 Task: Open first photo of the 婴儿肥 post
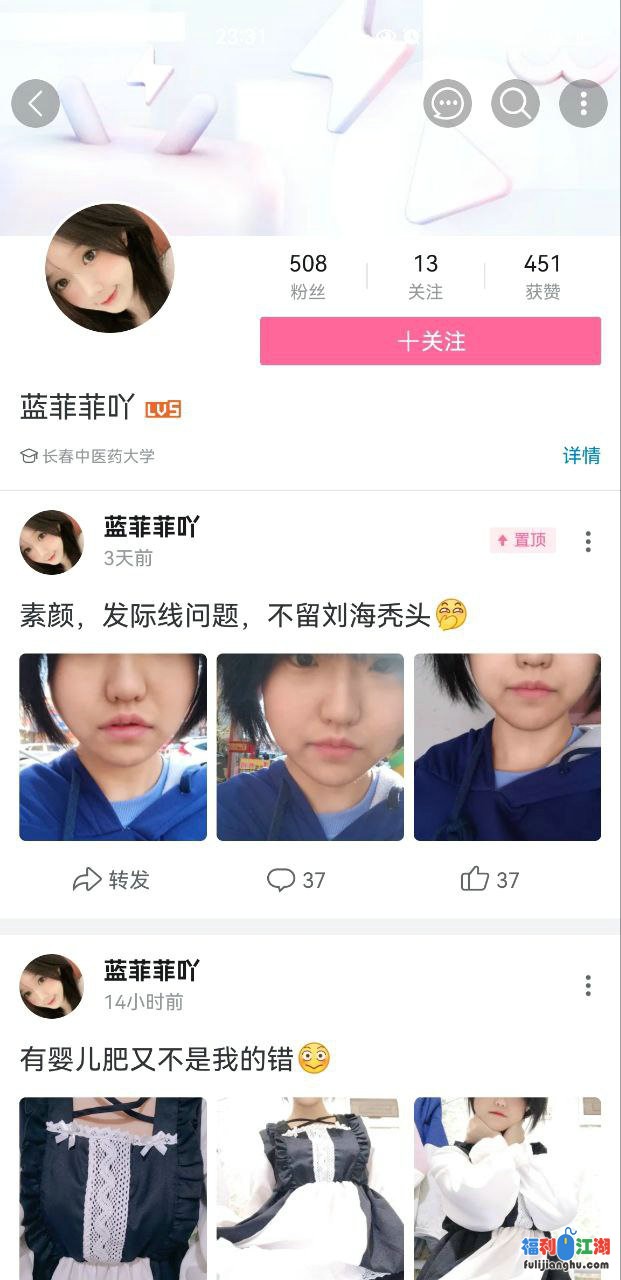tap(113, 1185)
